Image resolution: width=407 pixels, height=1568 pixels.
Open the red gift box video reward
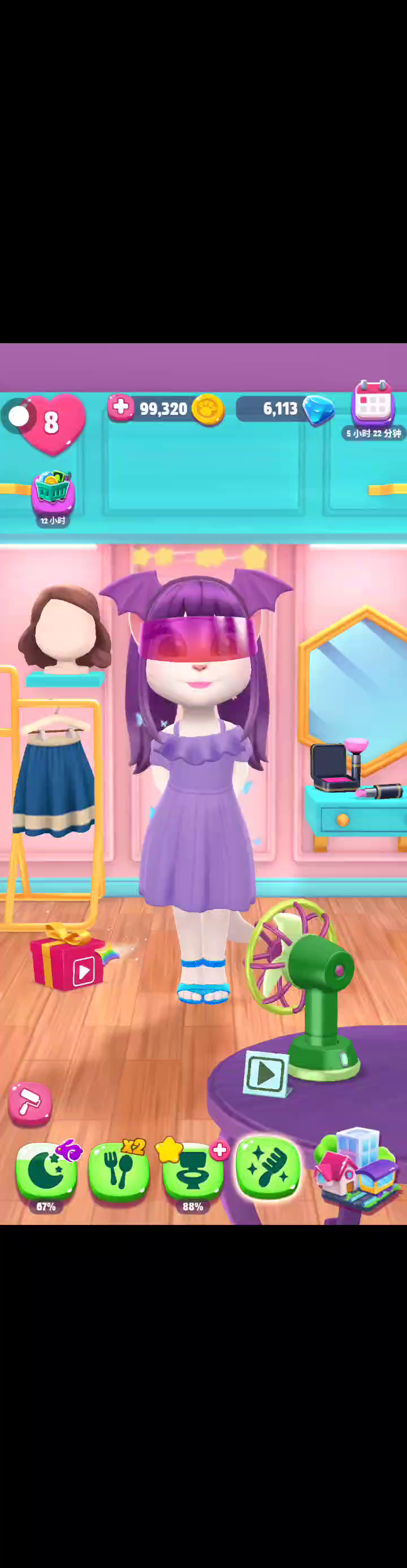[x=67, y=957]
